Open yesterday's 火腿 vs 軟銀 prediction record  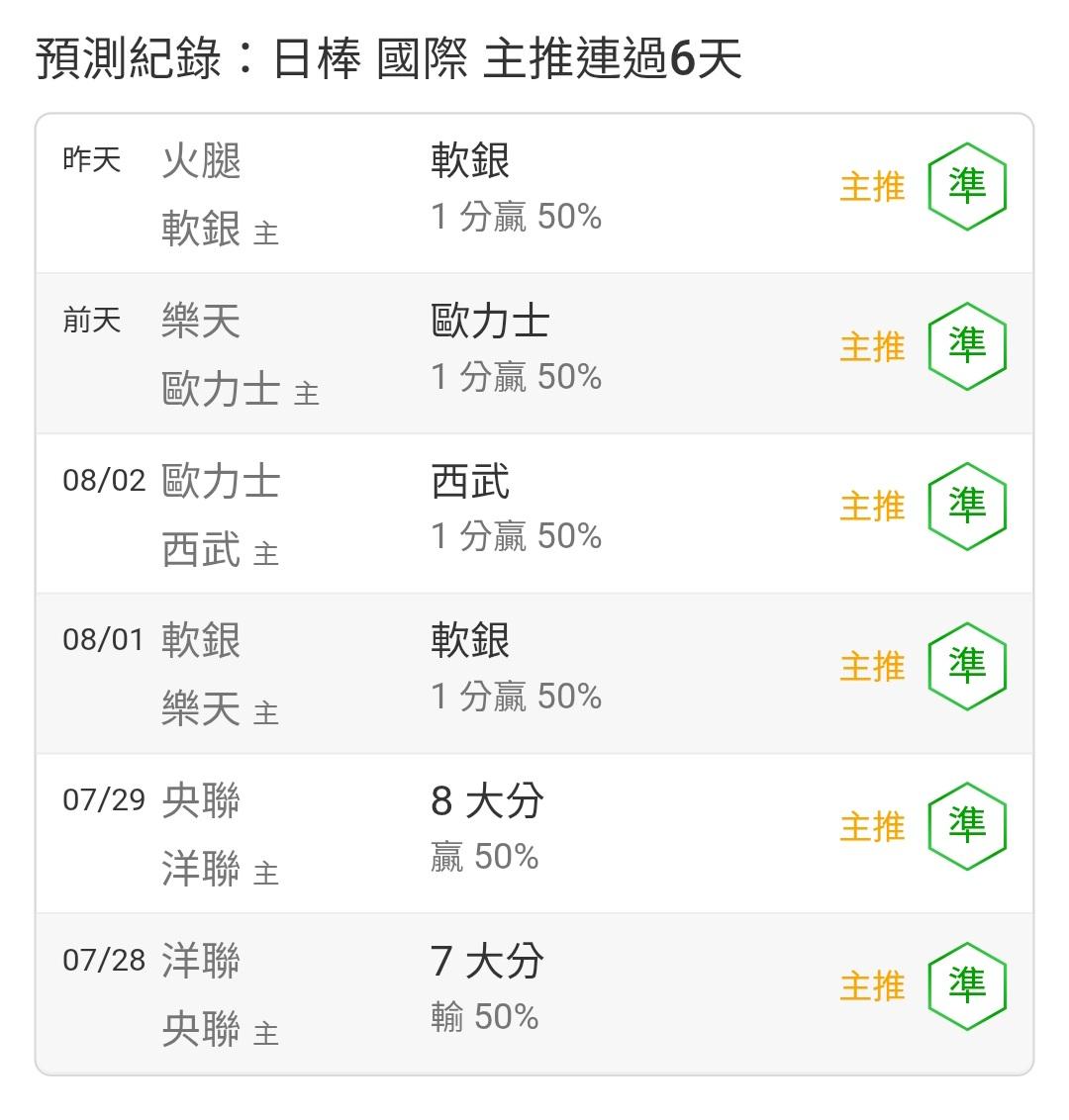(534, 194)
